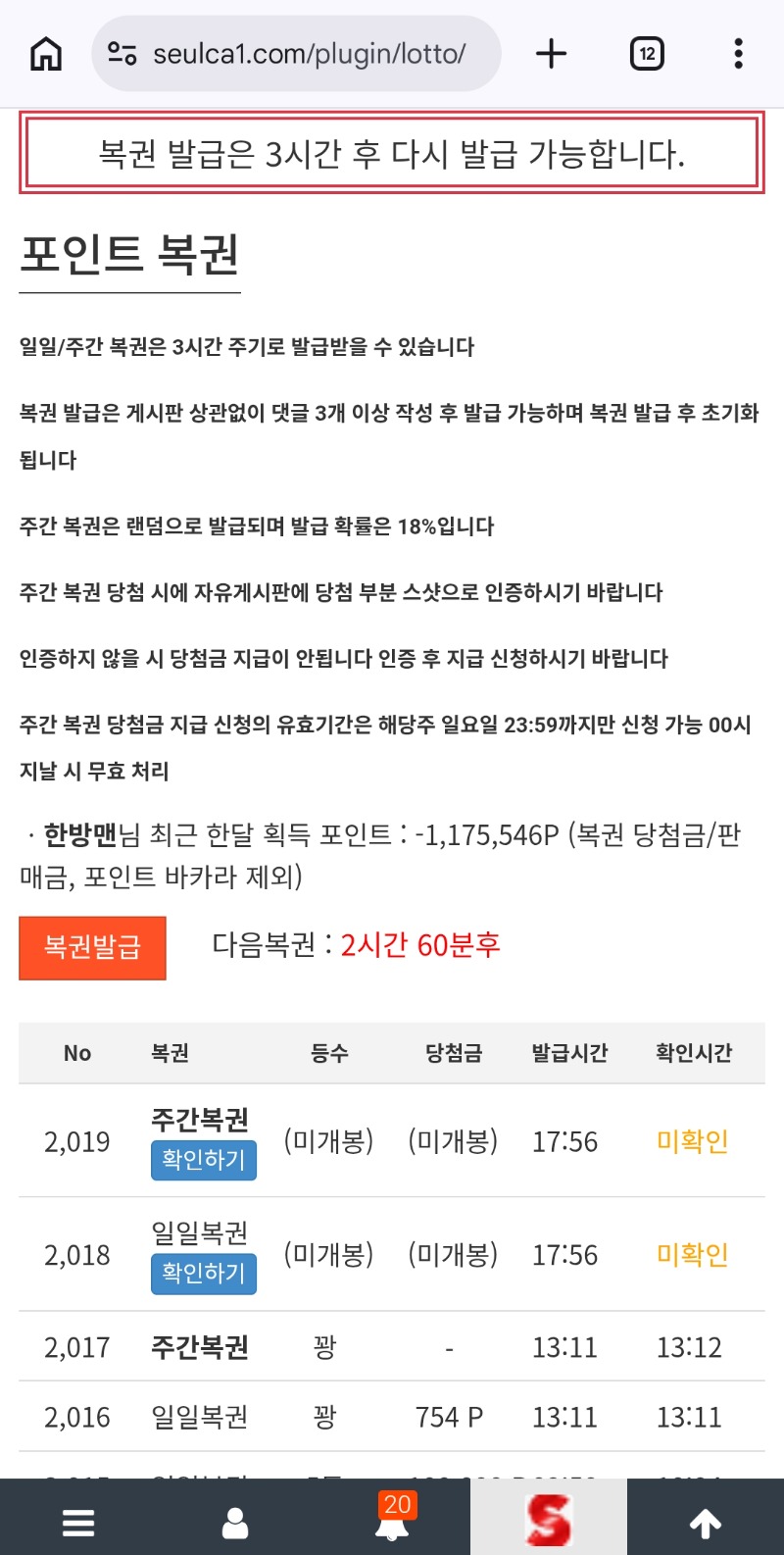This screenshot has height=1555, width=784.
Task: Tap the orange 복권발급 button
Action: (93, 947)
